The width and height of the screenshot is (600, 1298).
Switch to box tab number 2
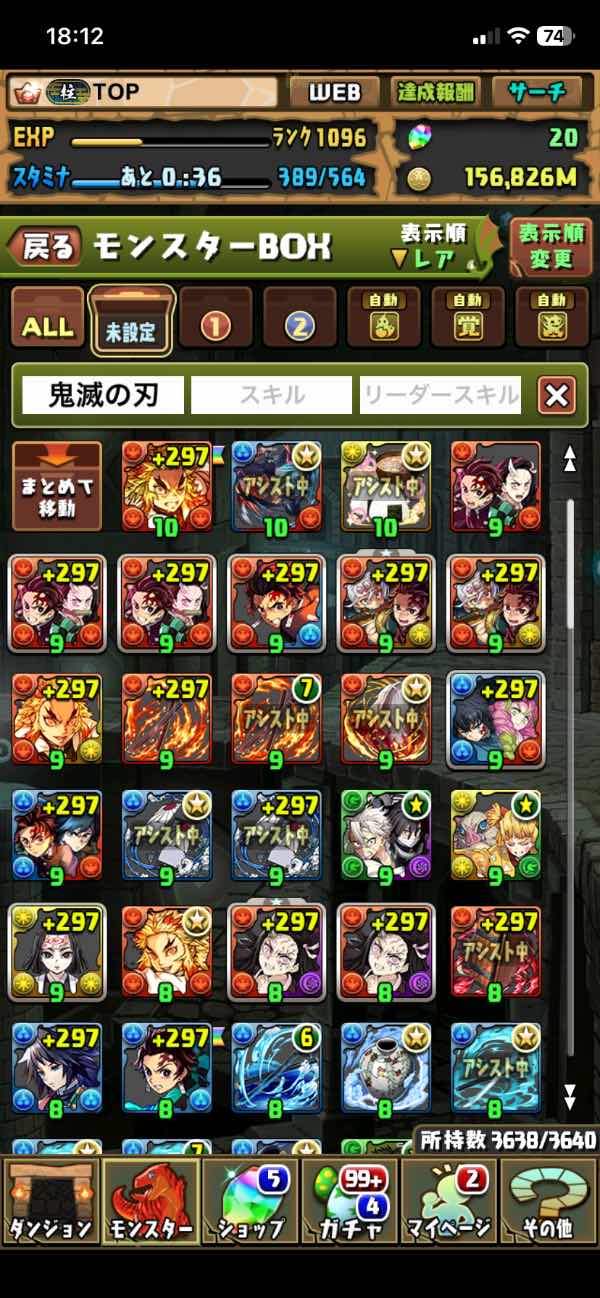tap(299, 322)
